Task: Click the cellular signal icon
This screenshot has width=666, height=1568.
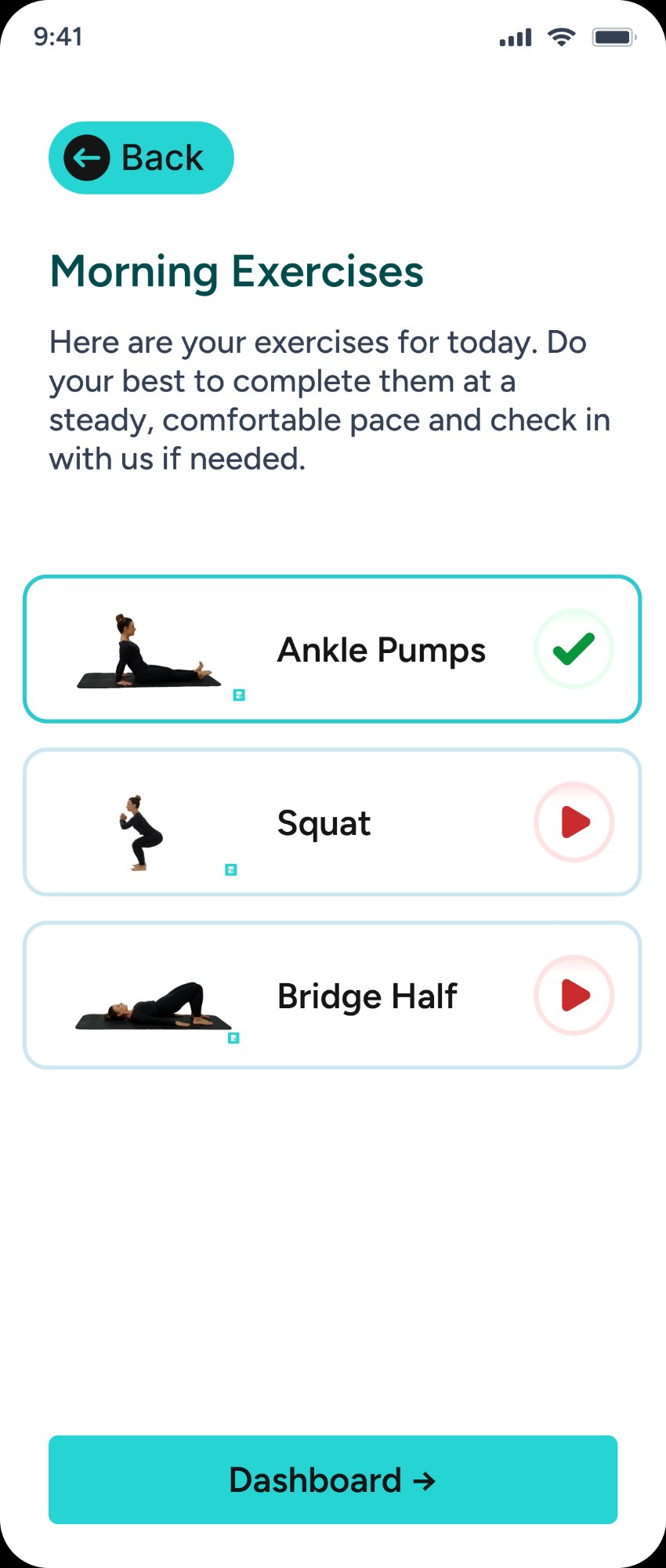Action: (x=513, y=35)
